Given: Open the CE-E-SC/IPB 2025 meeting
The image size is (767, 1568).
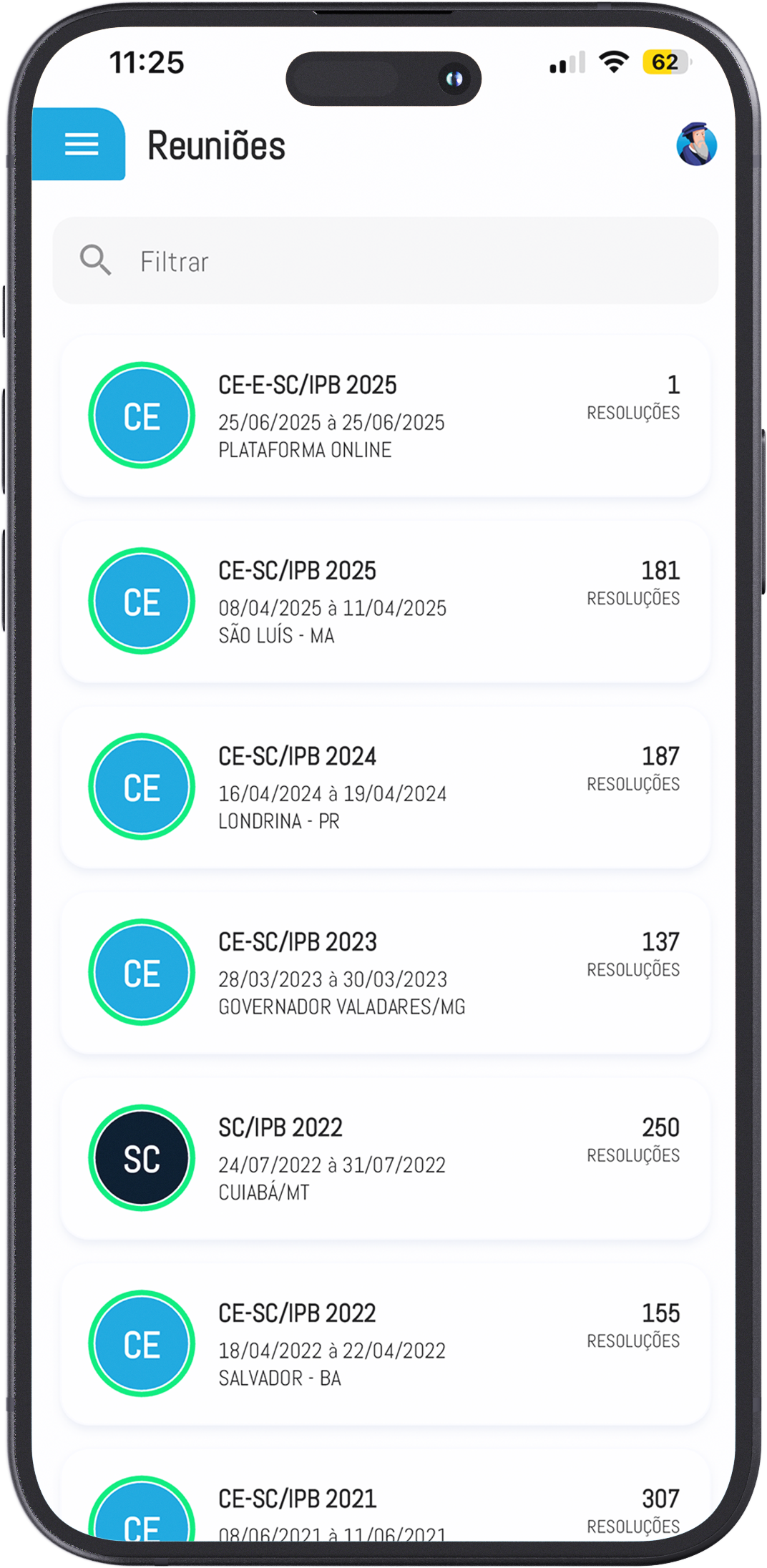Looking at the screenshot, I should [x=385, y=416].
